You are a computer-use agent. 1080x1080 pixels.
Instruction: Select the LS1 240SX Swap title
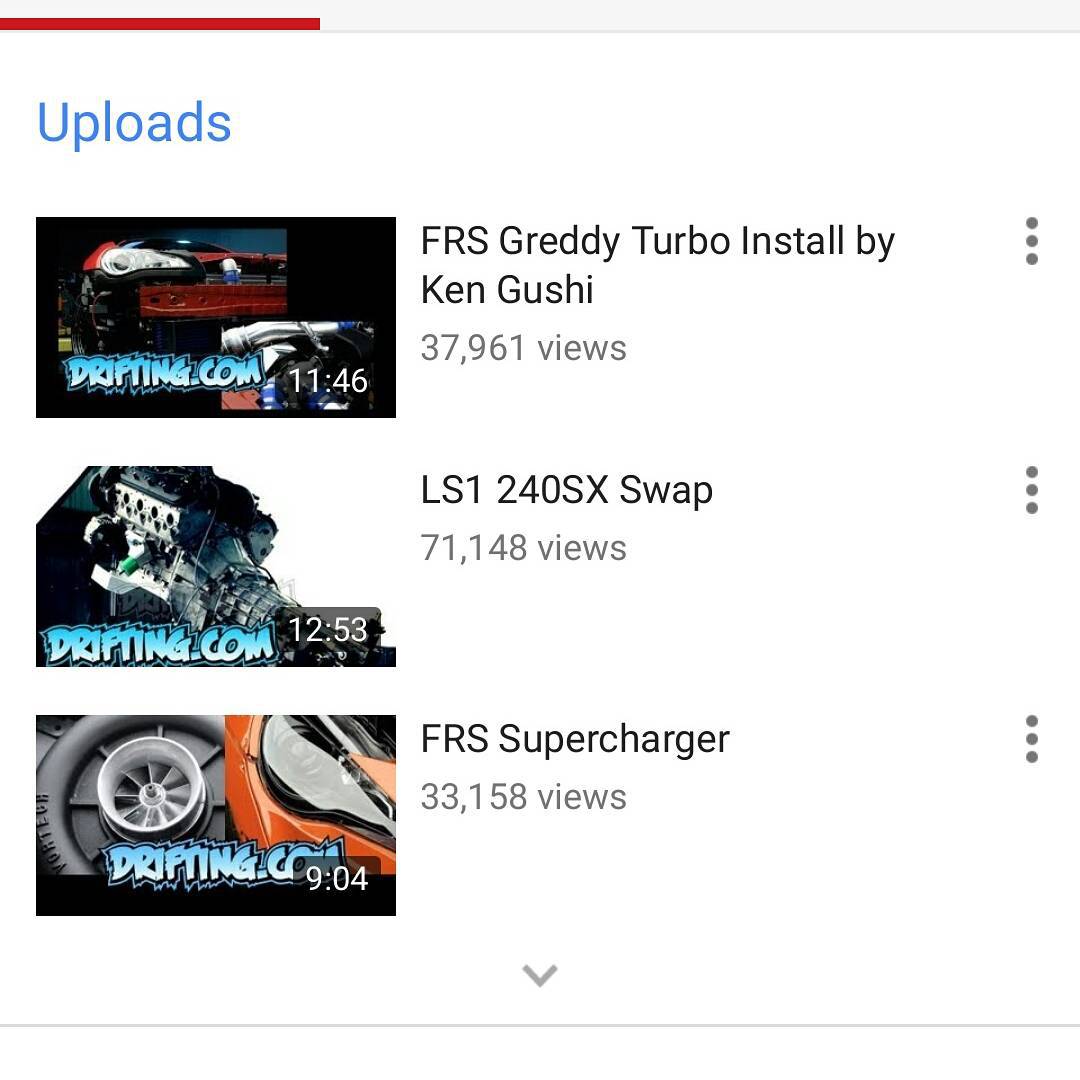point(566,490)
